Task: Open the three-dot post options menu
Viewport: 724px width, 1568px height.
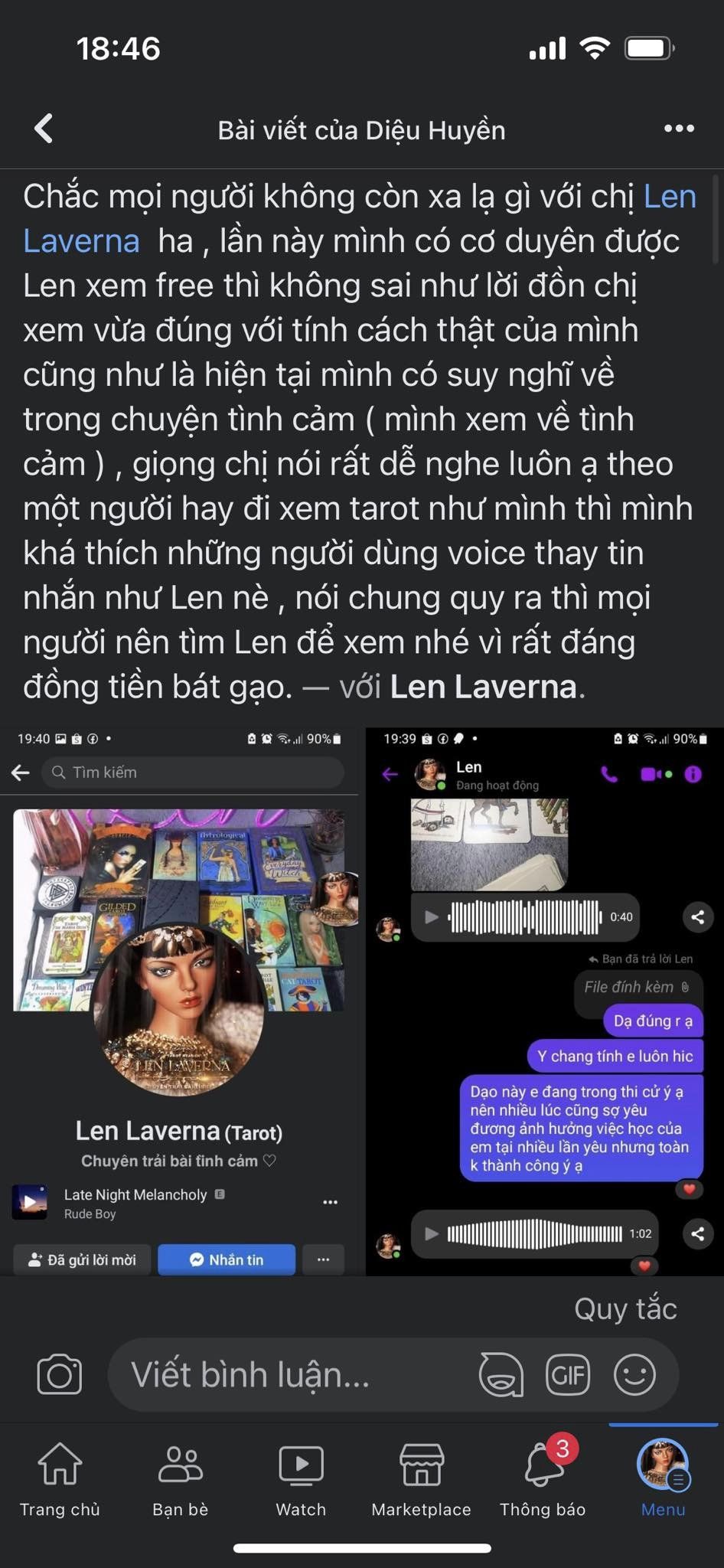Action: click(679, 129)
